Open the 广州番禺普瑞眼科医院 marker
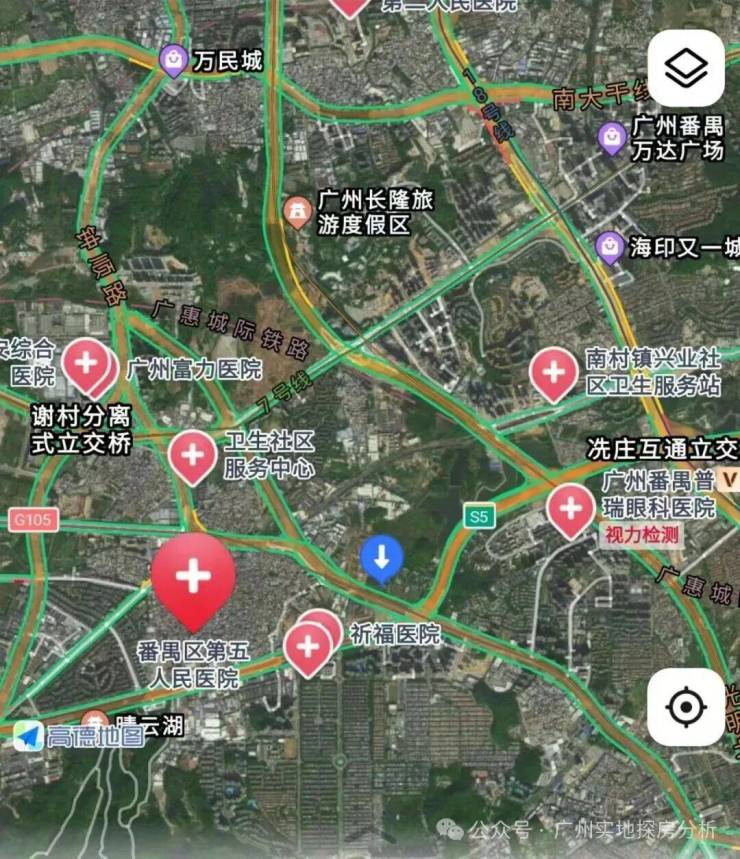The image size is (740, 859). coord(571,508)
